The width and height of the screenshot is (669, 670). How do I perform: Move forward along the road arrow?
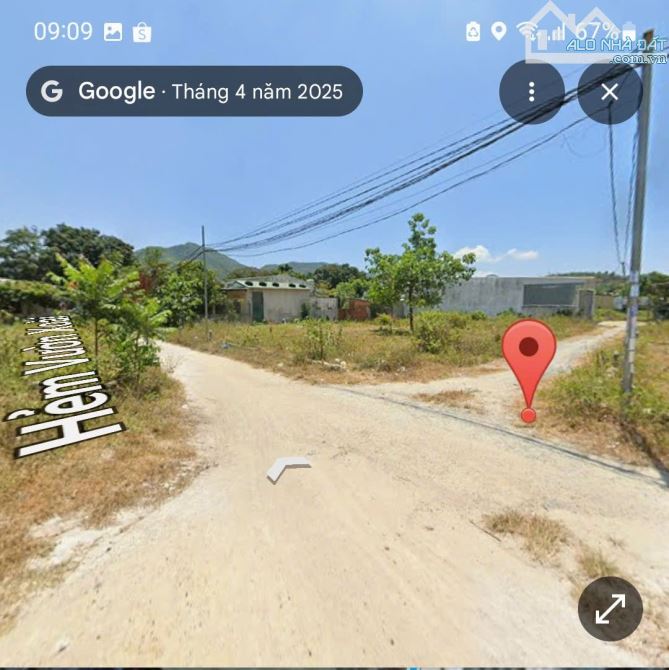[x=288, y=467]
